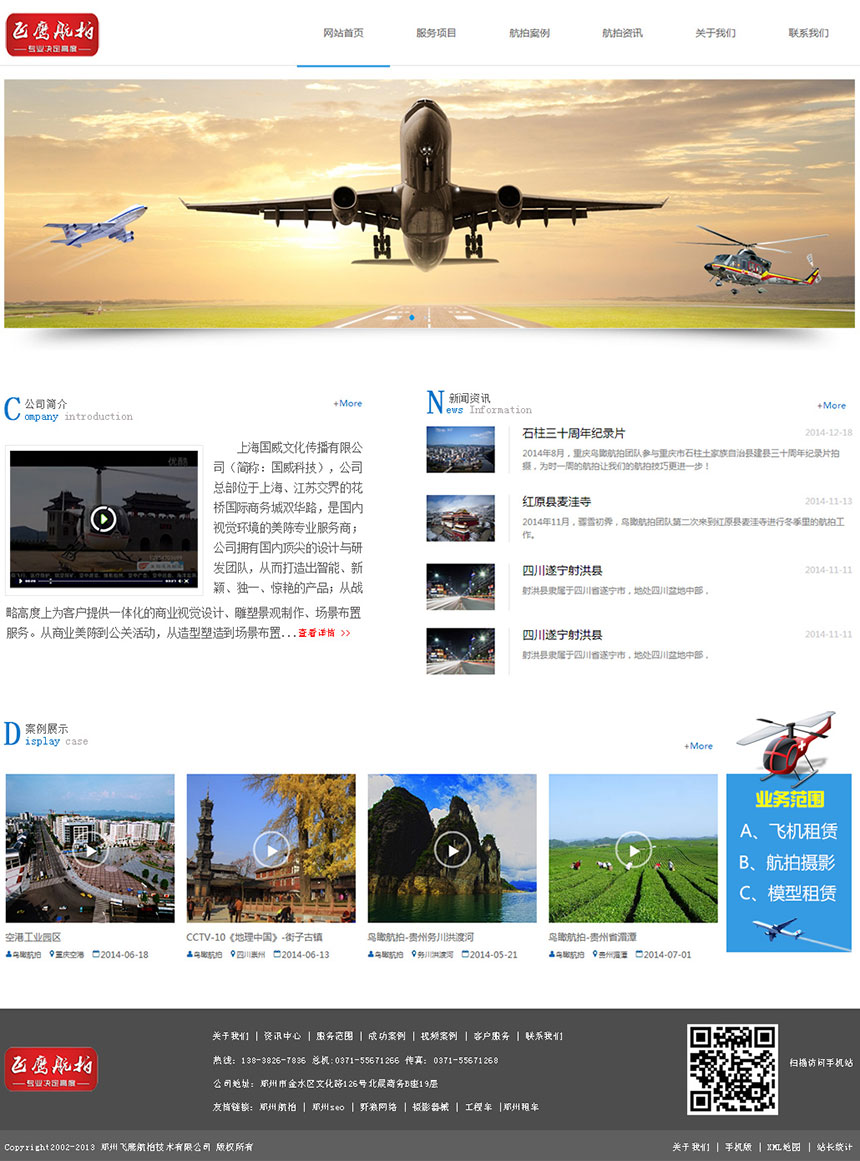This screenshot has height=1161, width=860.
Task: Open 贵州省湄潭 tea field case
Action: click(633, 849)
